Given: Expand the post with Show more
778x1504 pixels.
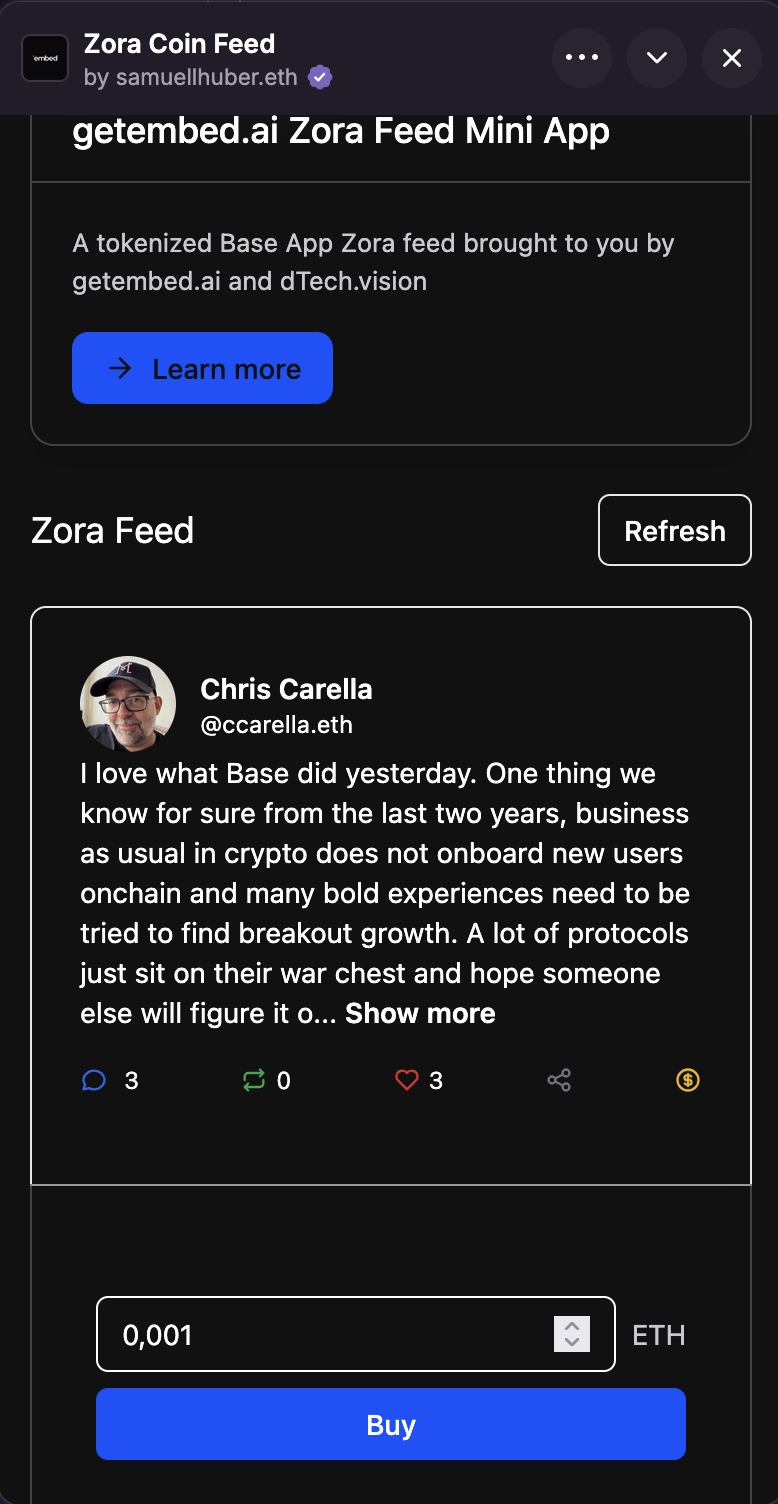Looking at the screenshot, I should (x=420, y=1013).
